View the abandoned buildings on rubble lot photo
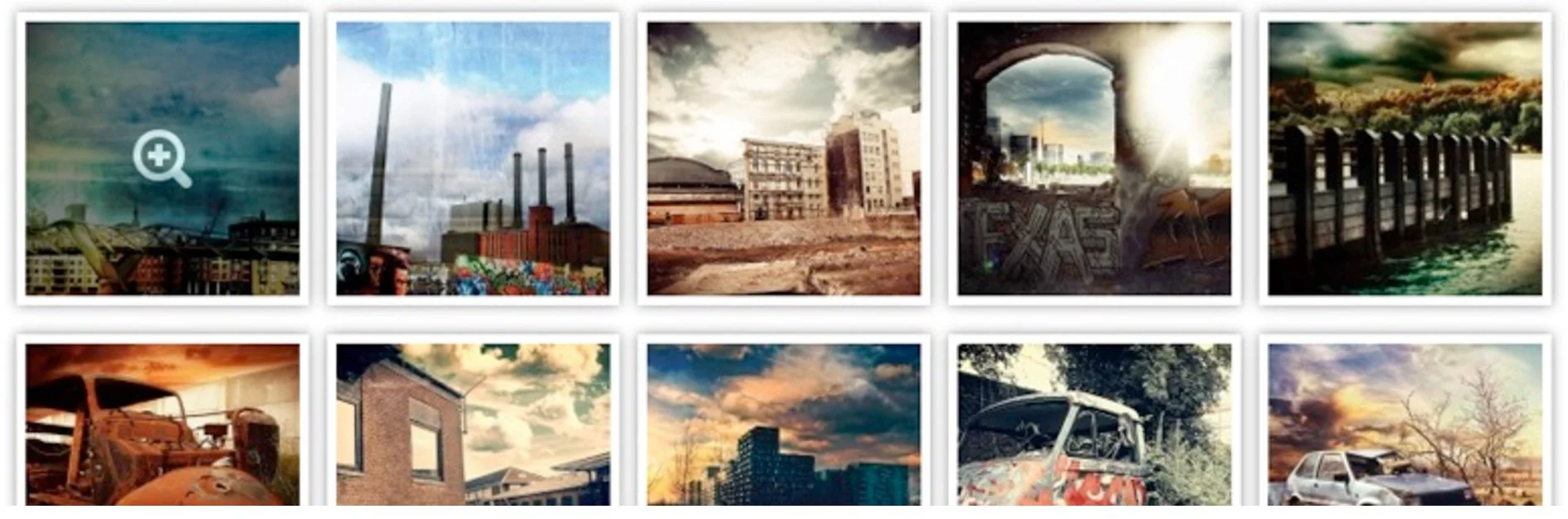The height and width of the screenshot is (519, 1568). click(x=783, y=158)
